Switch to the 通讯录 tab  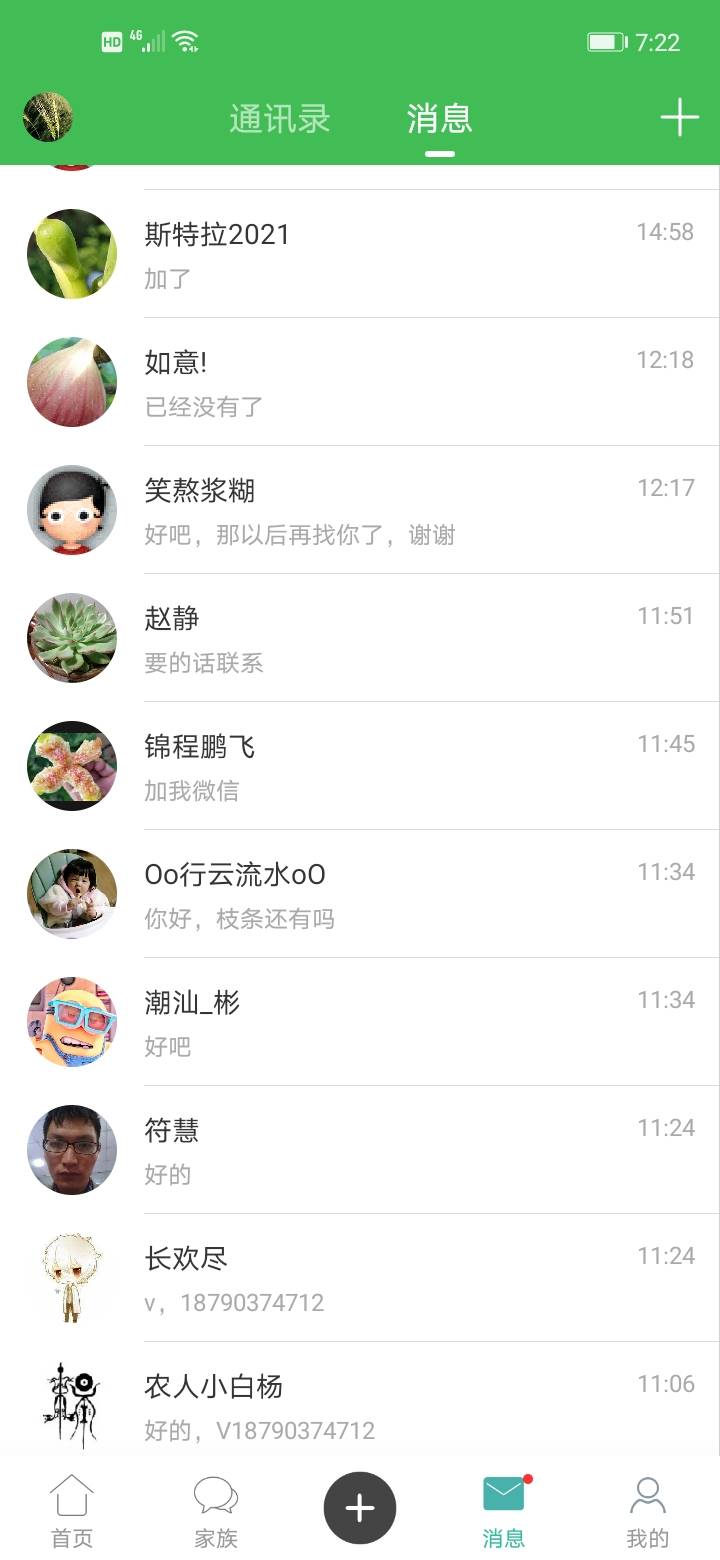[280, 119]
